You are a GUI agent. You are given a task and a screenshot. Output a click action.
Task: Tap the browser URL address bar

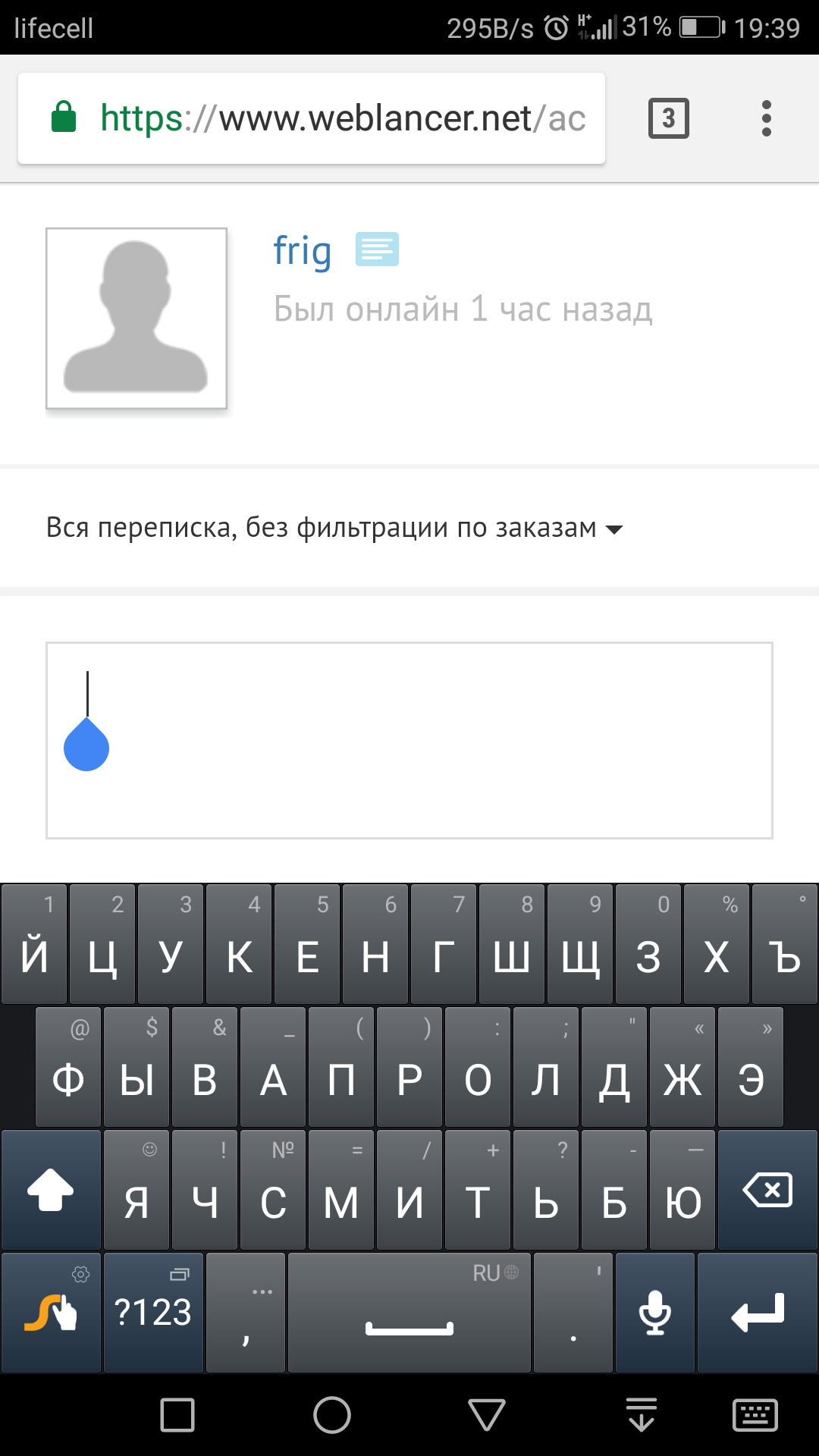tap(312, 118)
